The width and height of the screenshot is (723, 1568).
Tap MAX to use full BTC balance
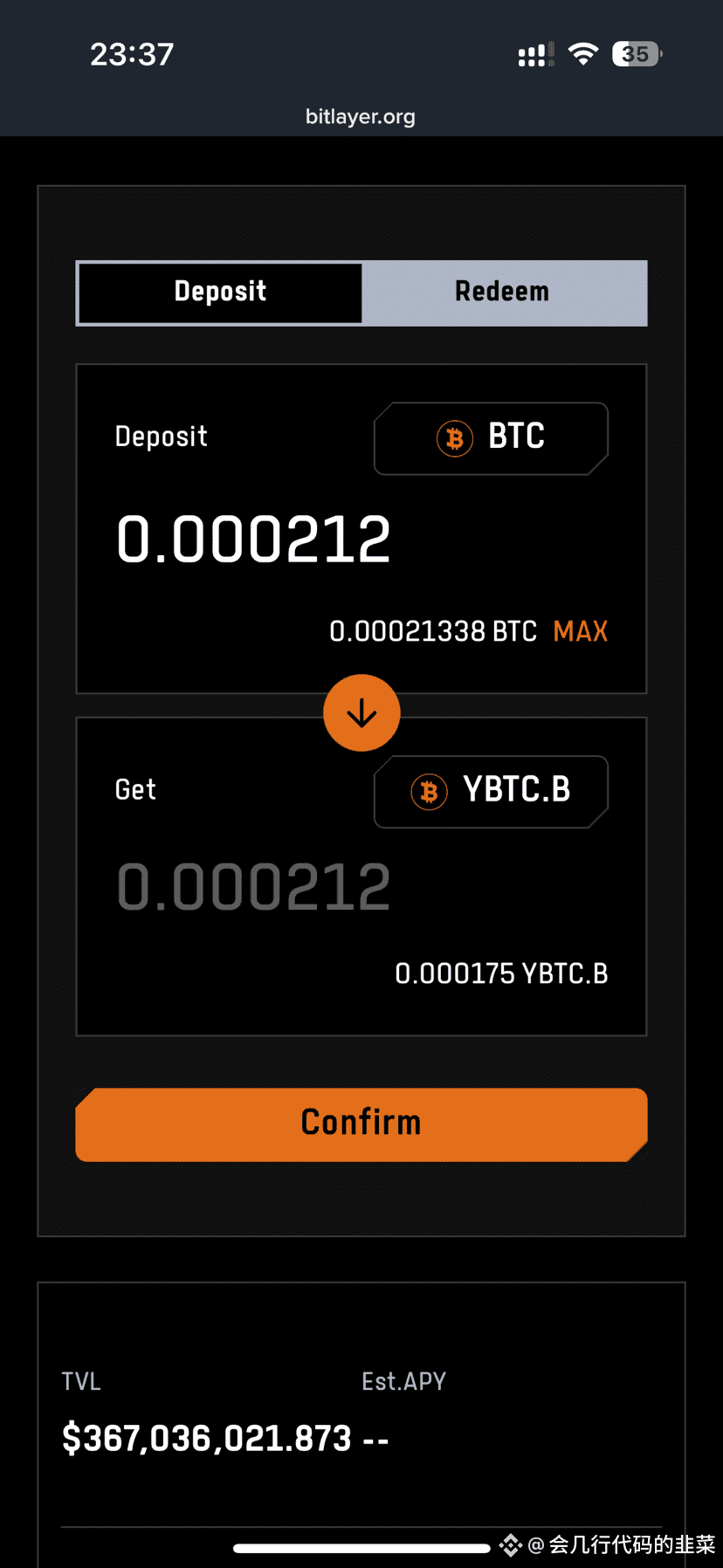point(580,631)
